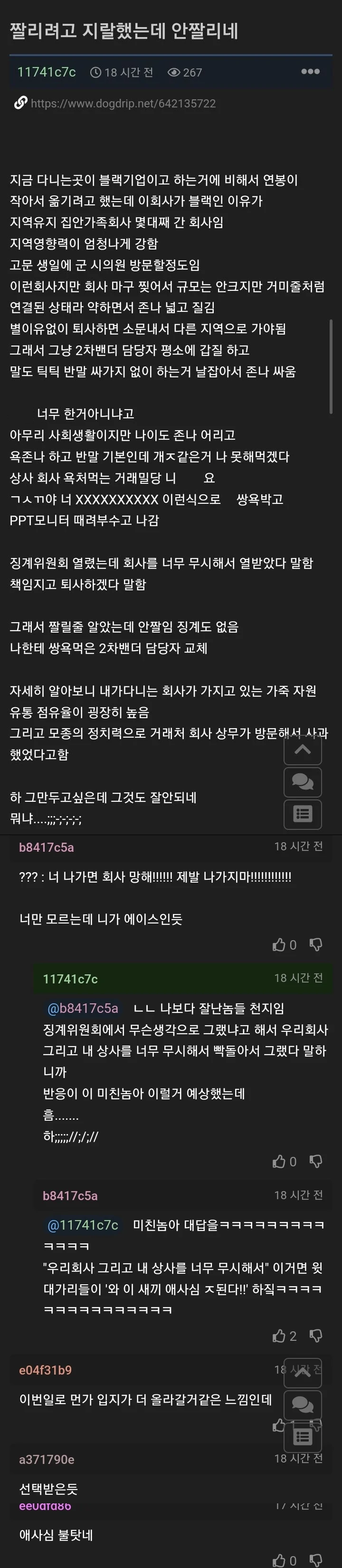The image size is (342, 1568).
Task: Upvote 11741c7c's reply ending '하;;;;;//;/;//'
Action: pos(279,1162)
